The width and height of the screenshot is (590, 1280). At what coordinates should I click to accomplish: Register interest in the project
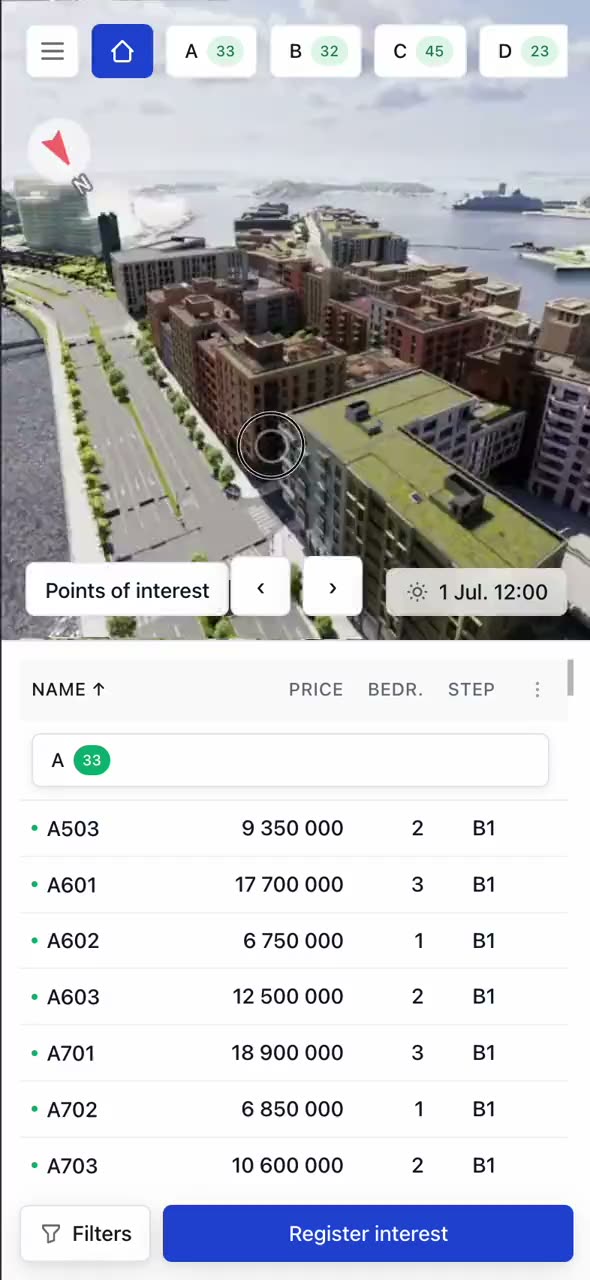pyautogui.click(x=368, y=1233)
